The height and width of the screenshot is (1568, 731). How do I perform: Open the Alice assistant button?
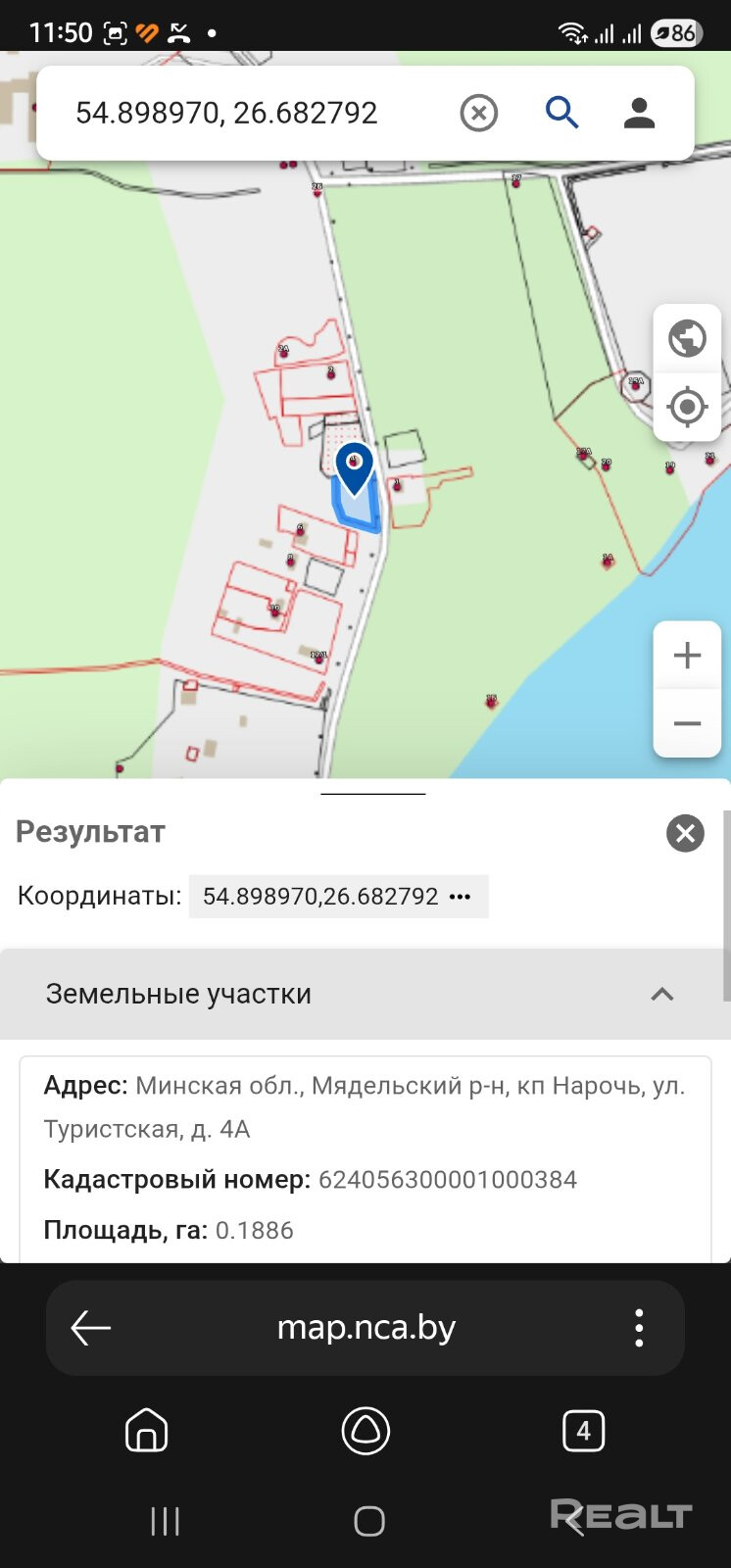(x=365, y=1431)
